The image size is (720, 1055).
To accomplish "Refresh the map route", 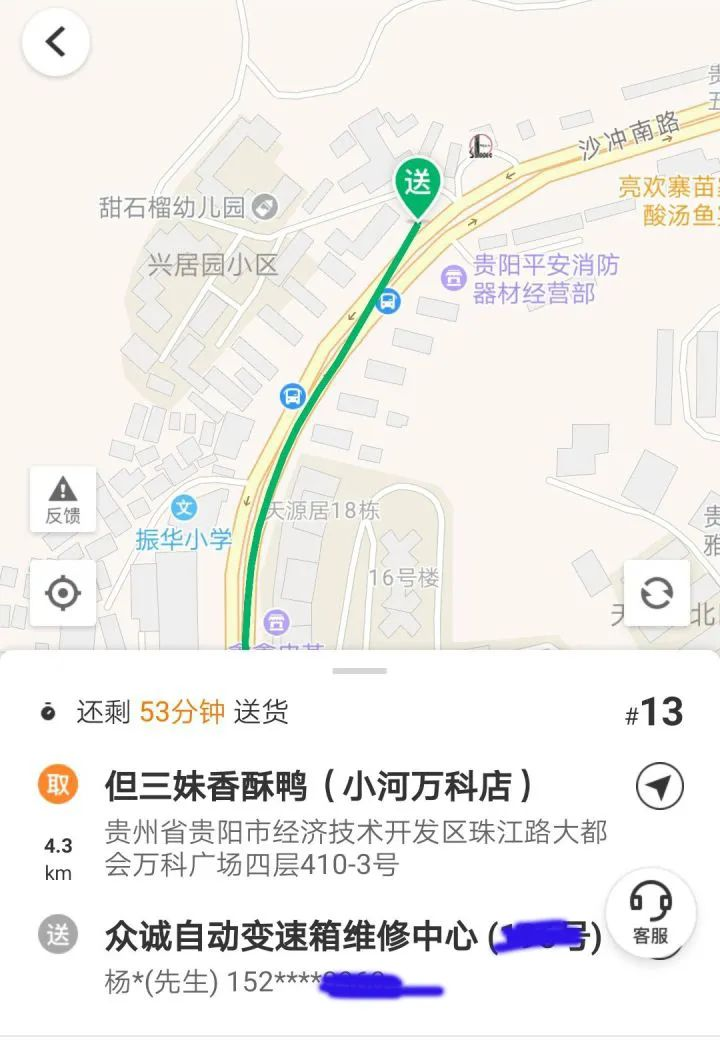I will click(657, 593).
